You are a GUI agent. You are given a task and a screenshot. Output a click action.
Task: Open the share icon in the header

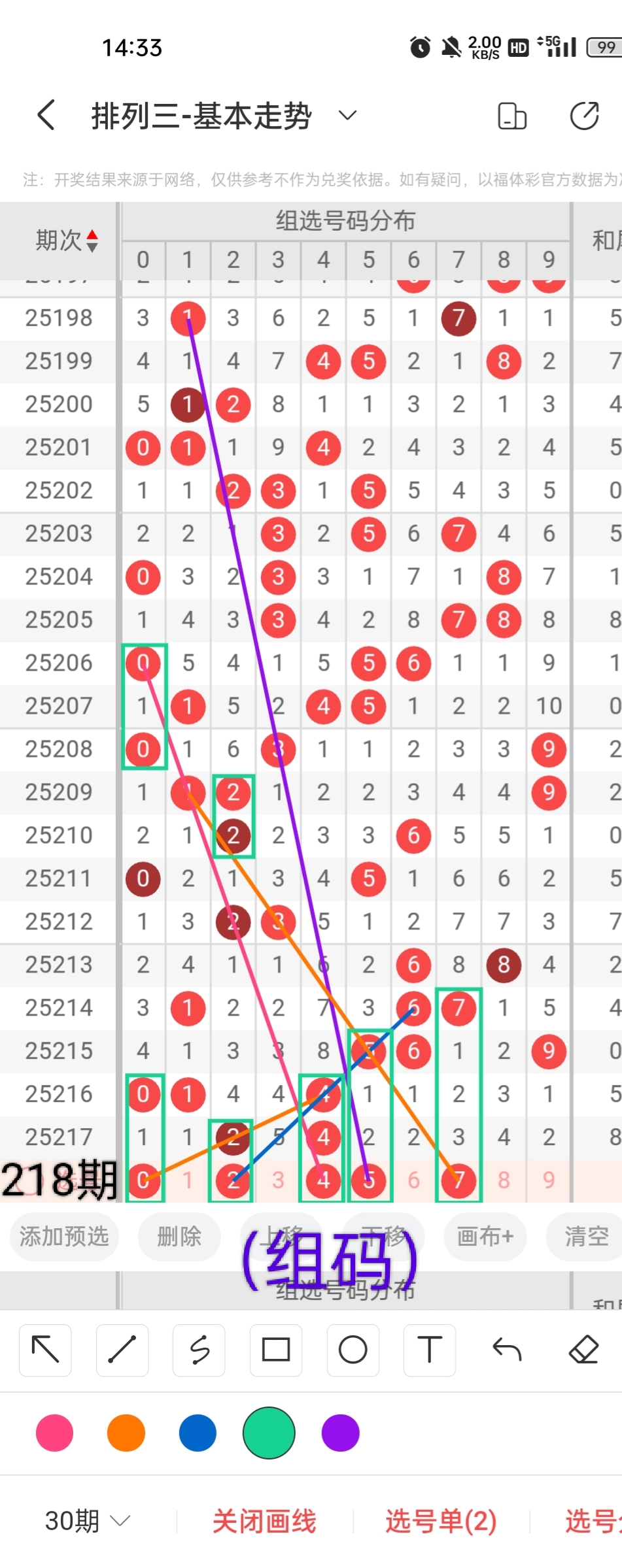(x=584, y=116)
